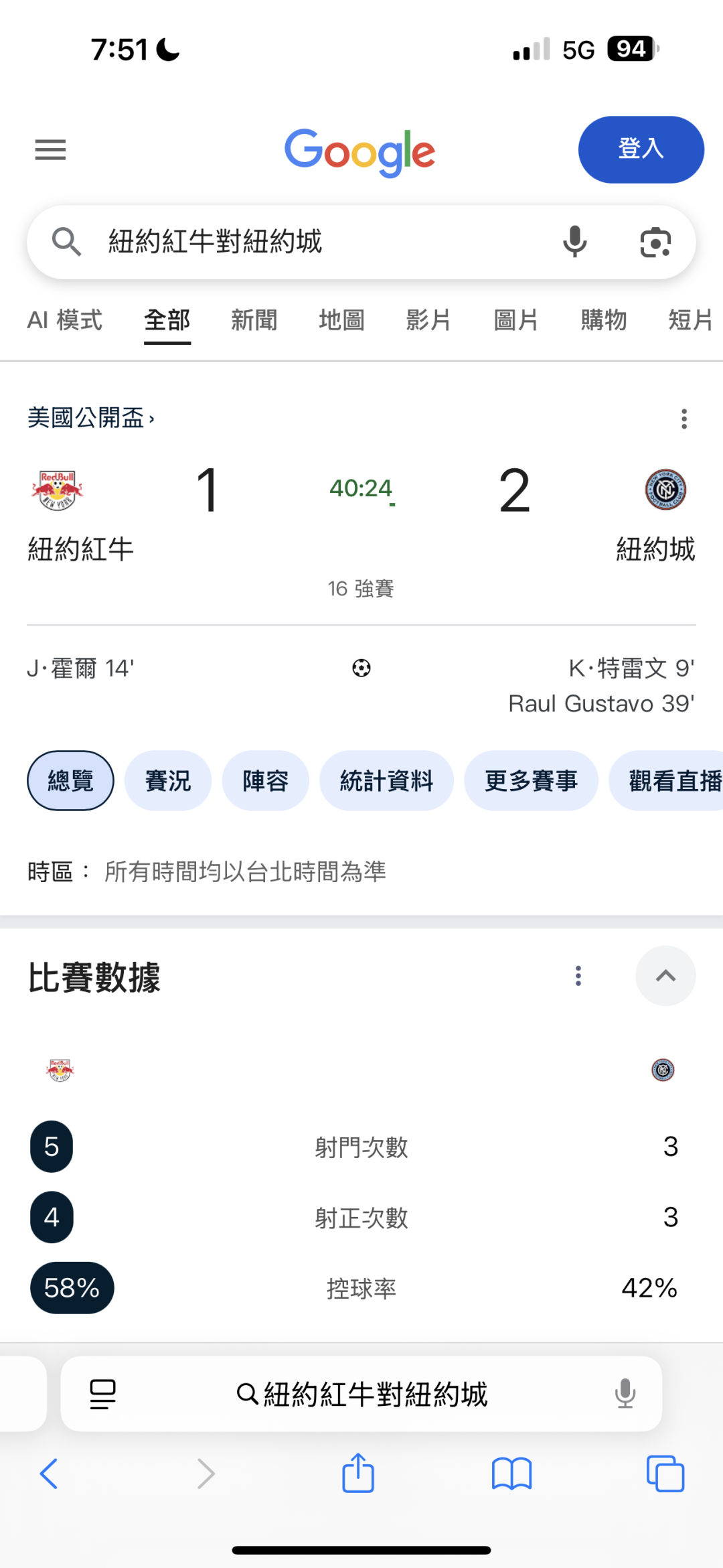Open the Google hamburger menu
The image size is (723, 1568).
50,150
